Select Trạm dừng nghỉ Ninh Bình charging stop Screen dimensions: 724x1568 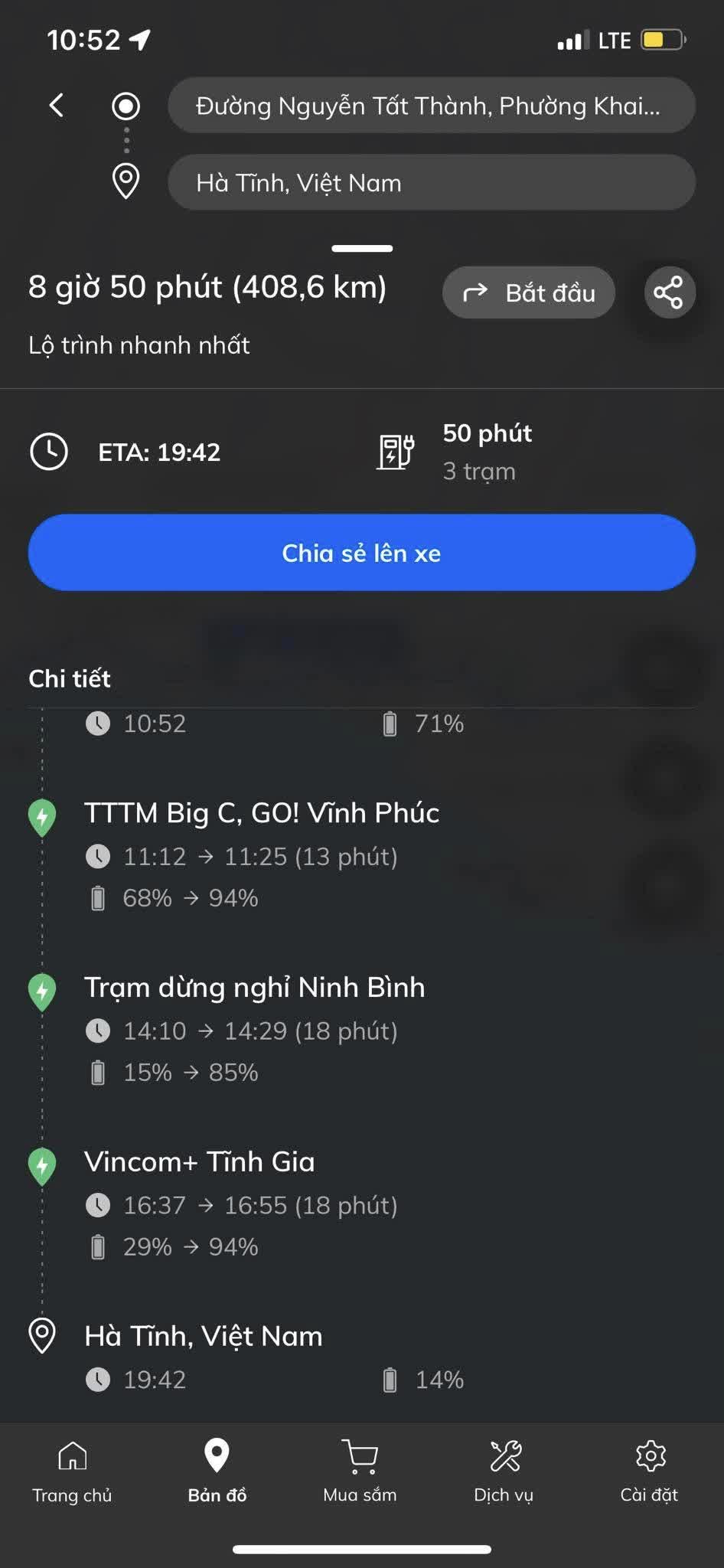pyautogui.click(x=254, y=988)
